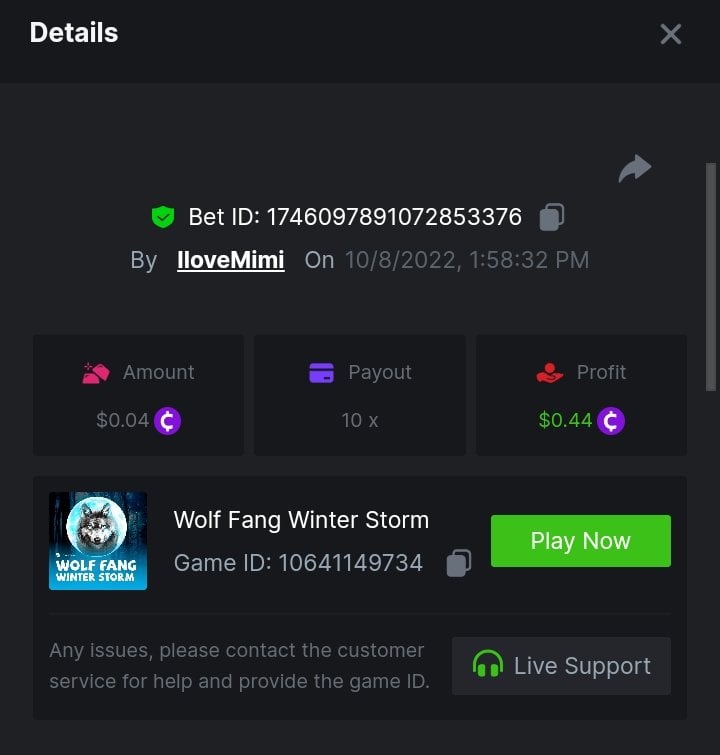Open the Wolf Fang Winter Storm thumbnail
The image size is (720, 755).
(98, 541)
